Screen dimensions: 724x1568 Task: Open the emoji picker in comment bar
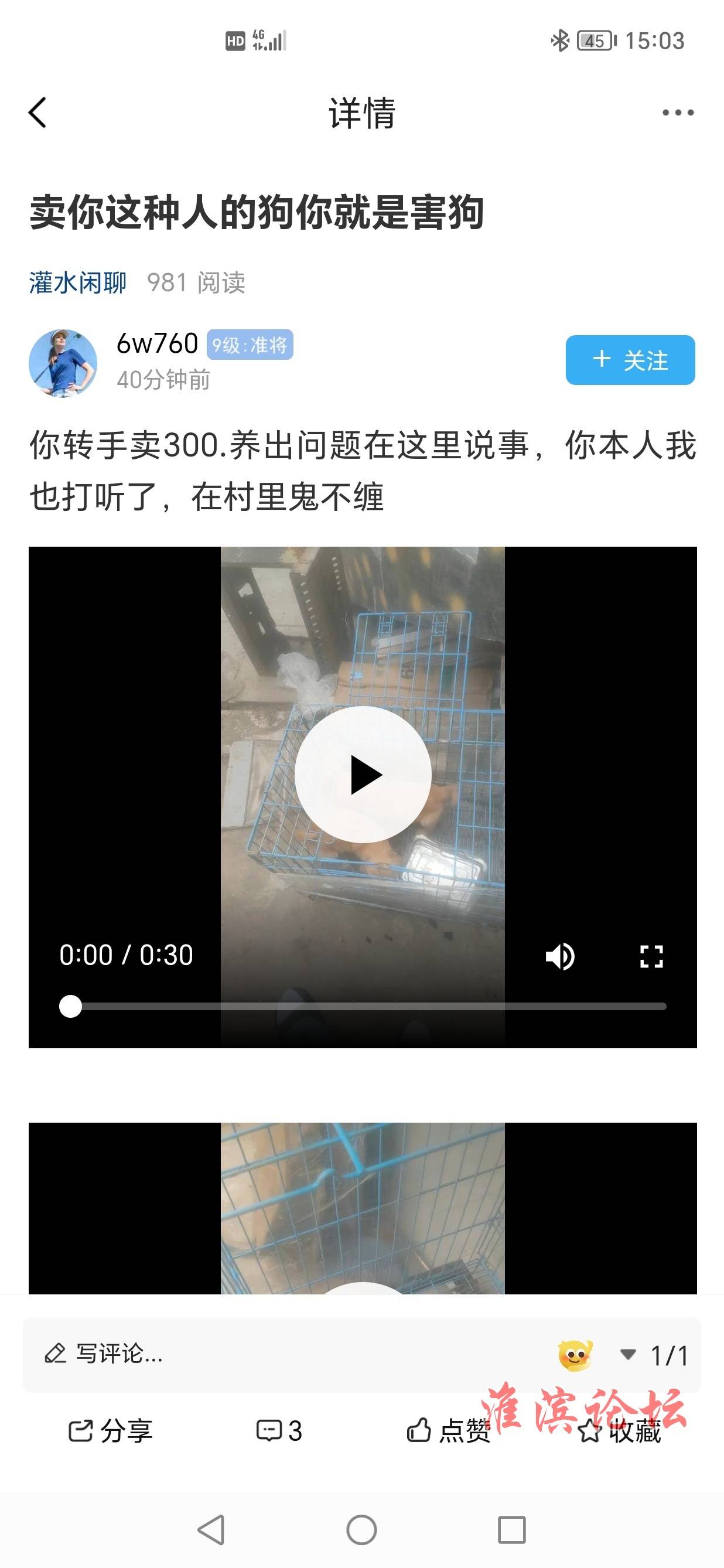[x=575, y=1355]
